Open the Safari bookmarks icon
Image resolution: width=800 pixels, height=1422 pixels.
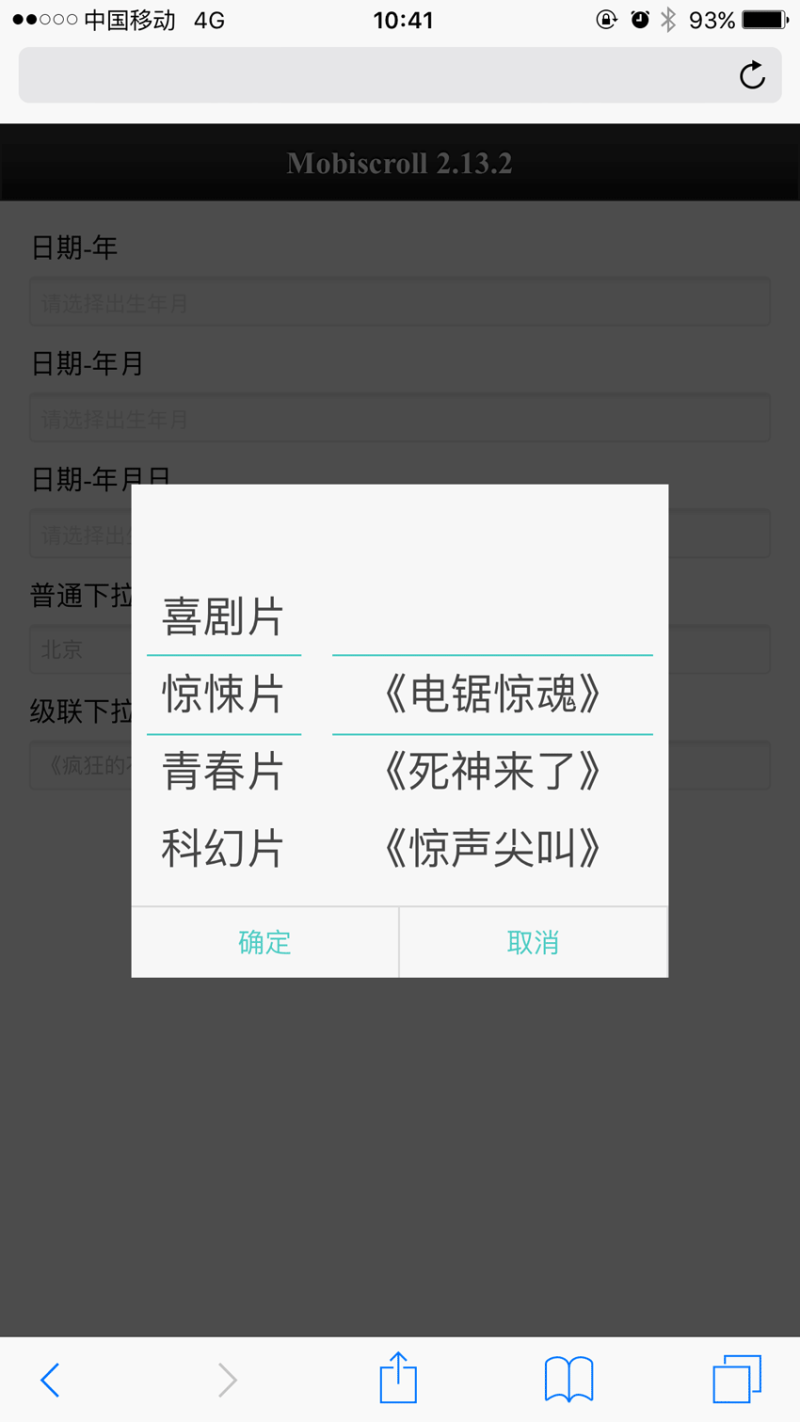(569, 1377)
